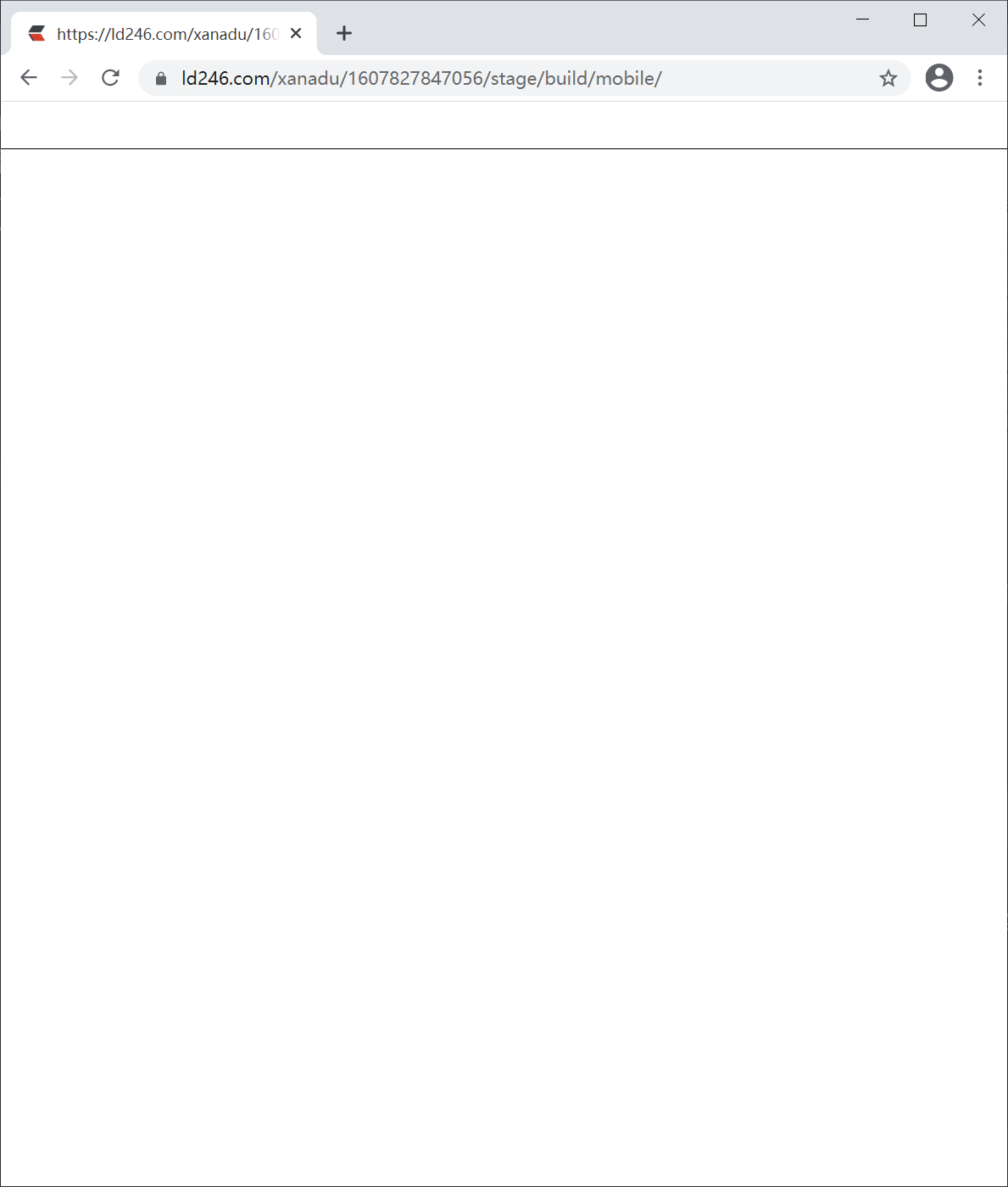The width and height of the screenshot is (1008, 1187).
Task: Click the ld246 favicon on the browser tab
Action: pos(36,33)
